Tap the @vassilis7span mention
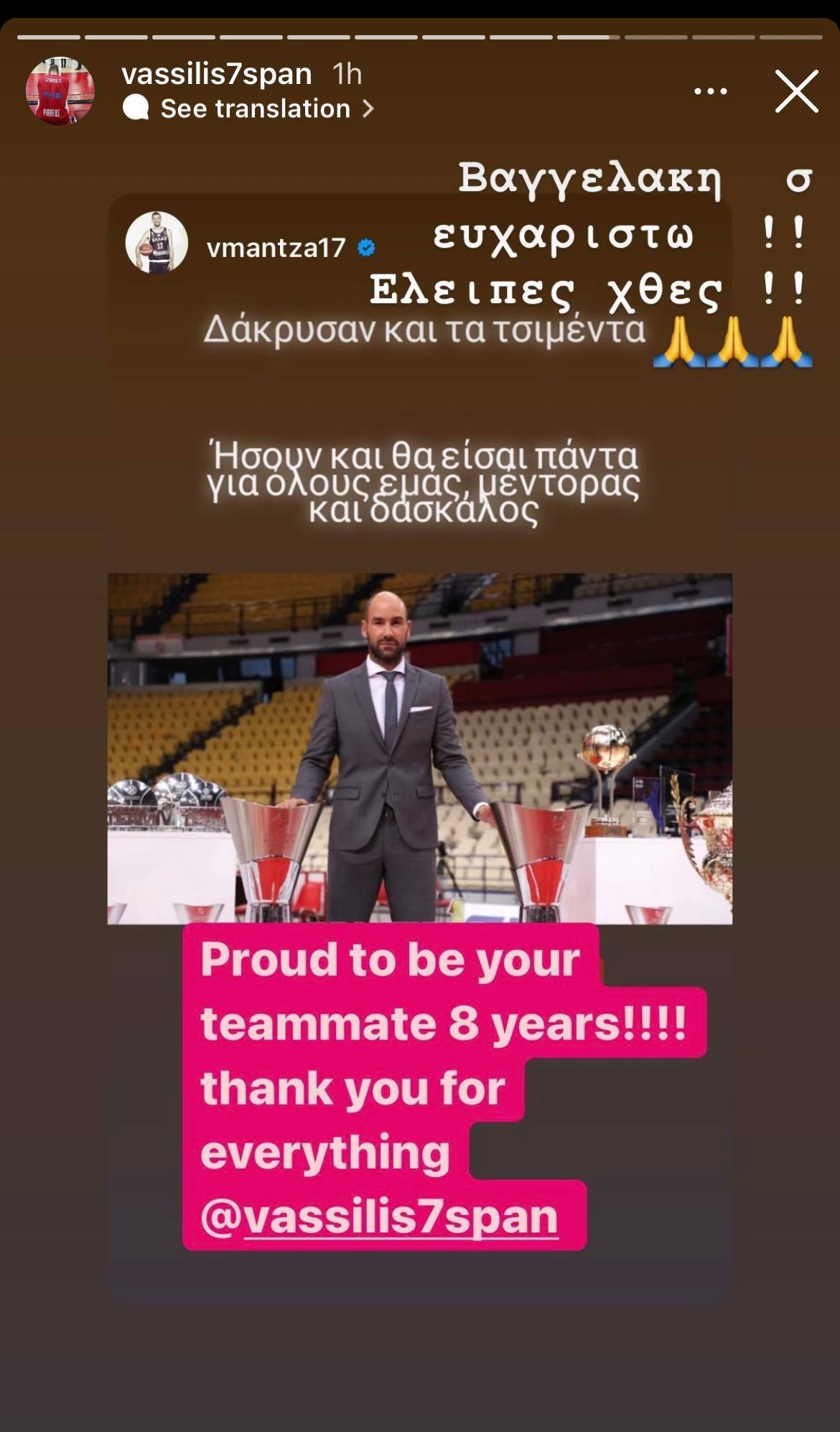The height and width of the screenshot is (1432, 840). tap(379, 1217)
